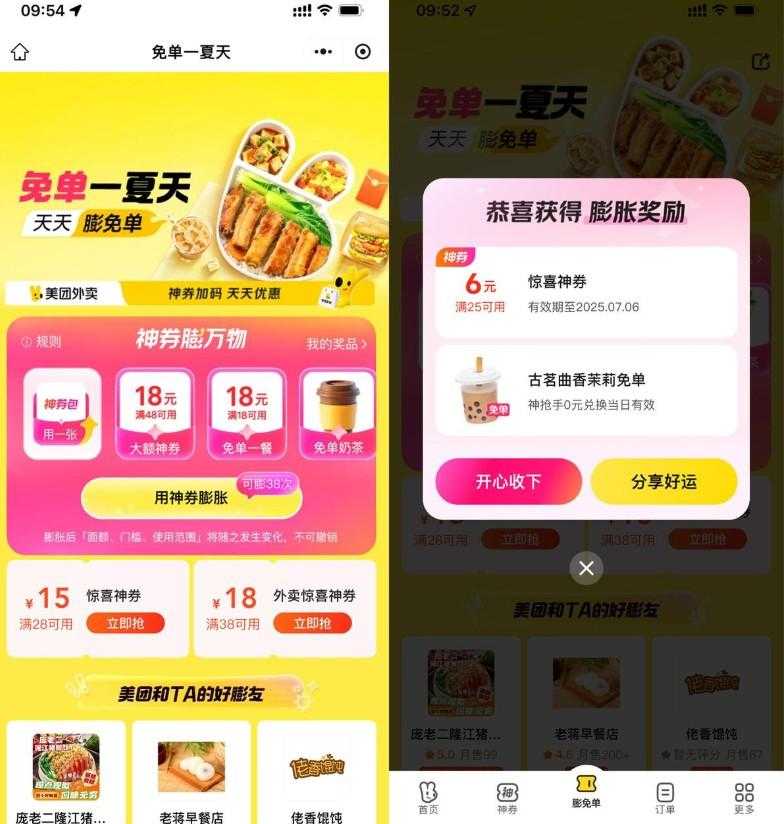Screen dimensions: 784x824
Task: Grab the ¥15 惊喜神券 with 立即抢
Action: tap(125, 623)
